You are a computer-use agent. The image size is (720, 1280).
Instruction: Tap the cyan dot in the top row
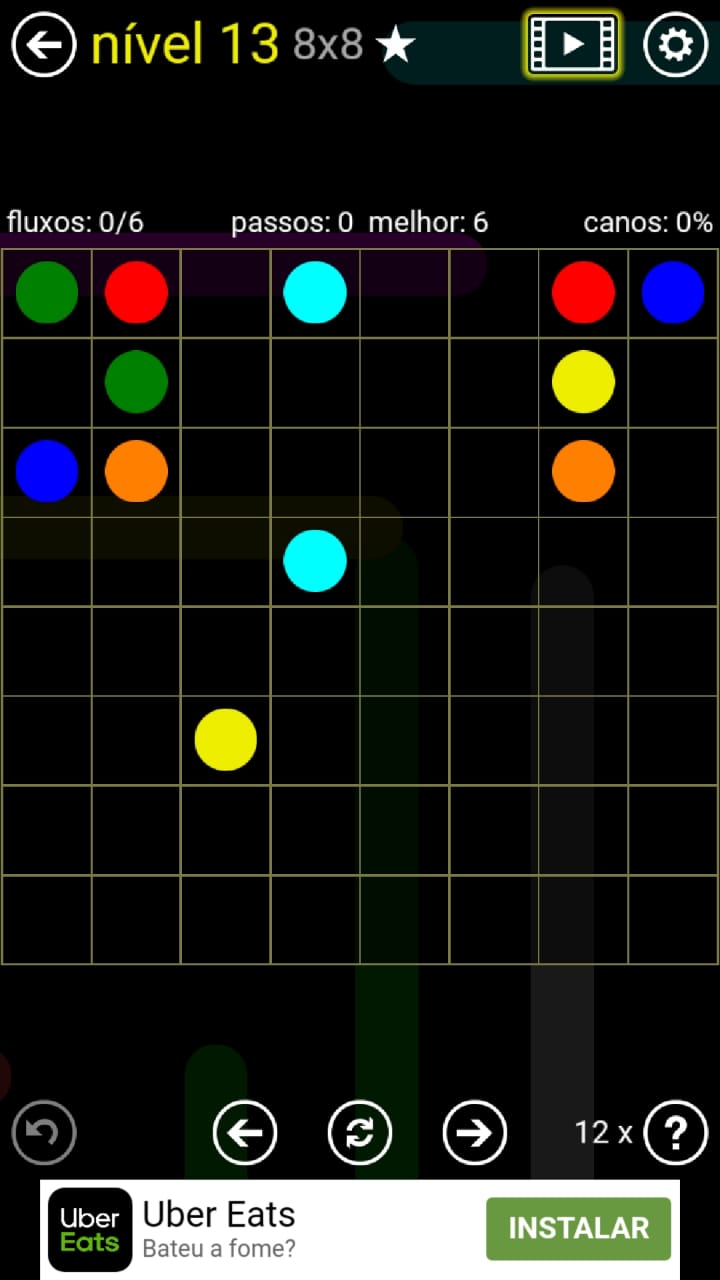pyautogui.click(x=315, y=292)
